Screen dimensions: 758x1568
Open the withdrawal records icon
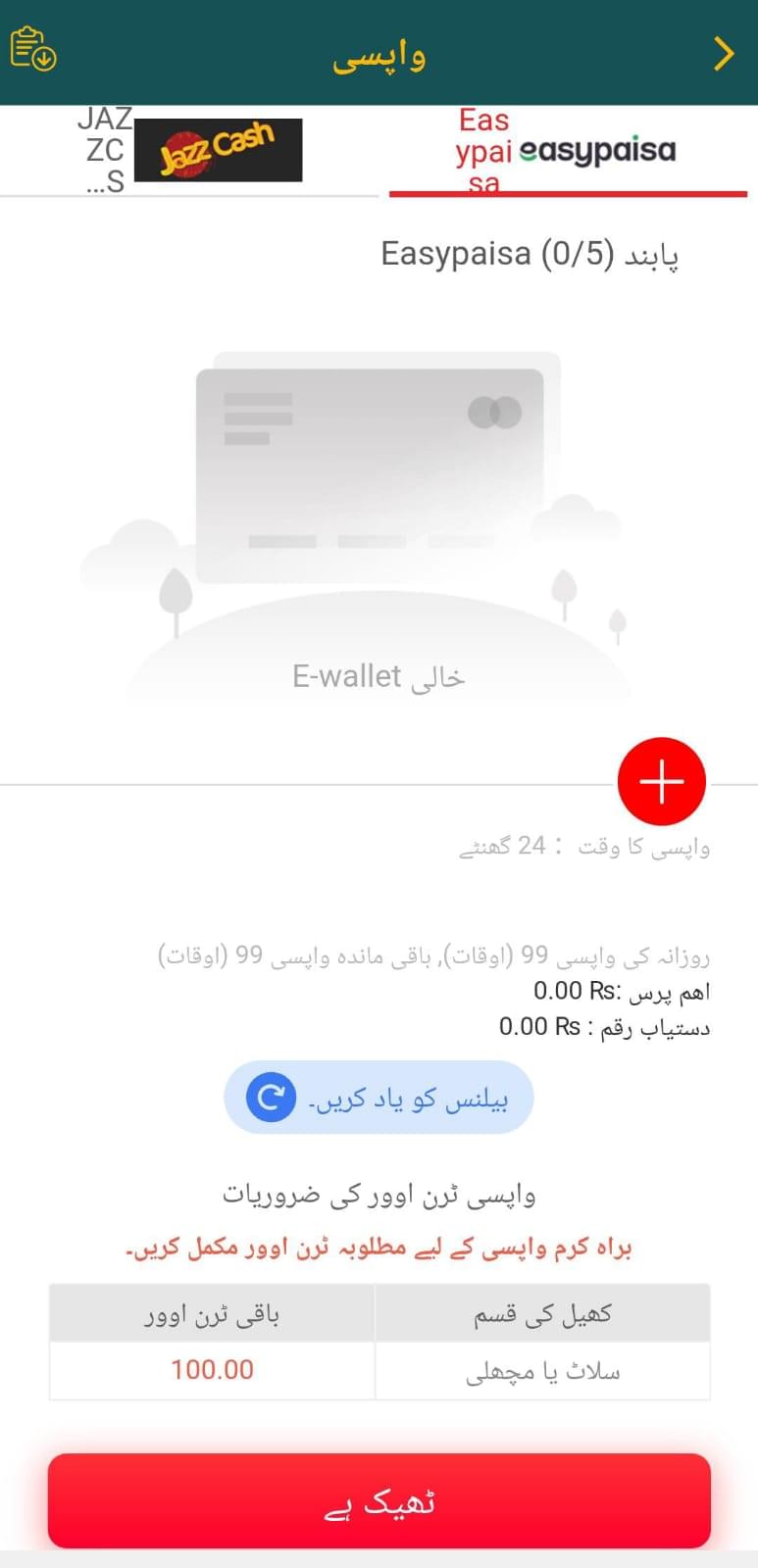tap(33, 49)
